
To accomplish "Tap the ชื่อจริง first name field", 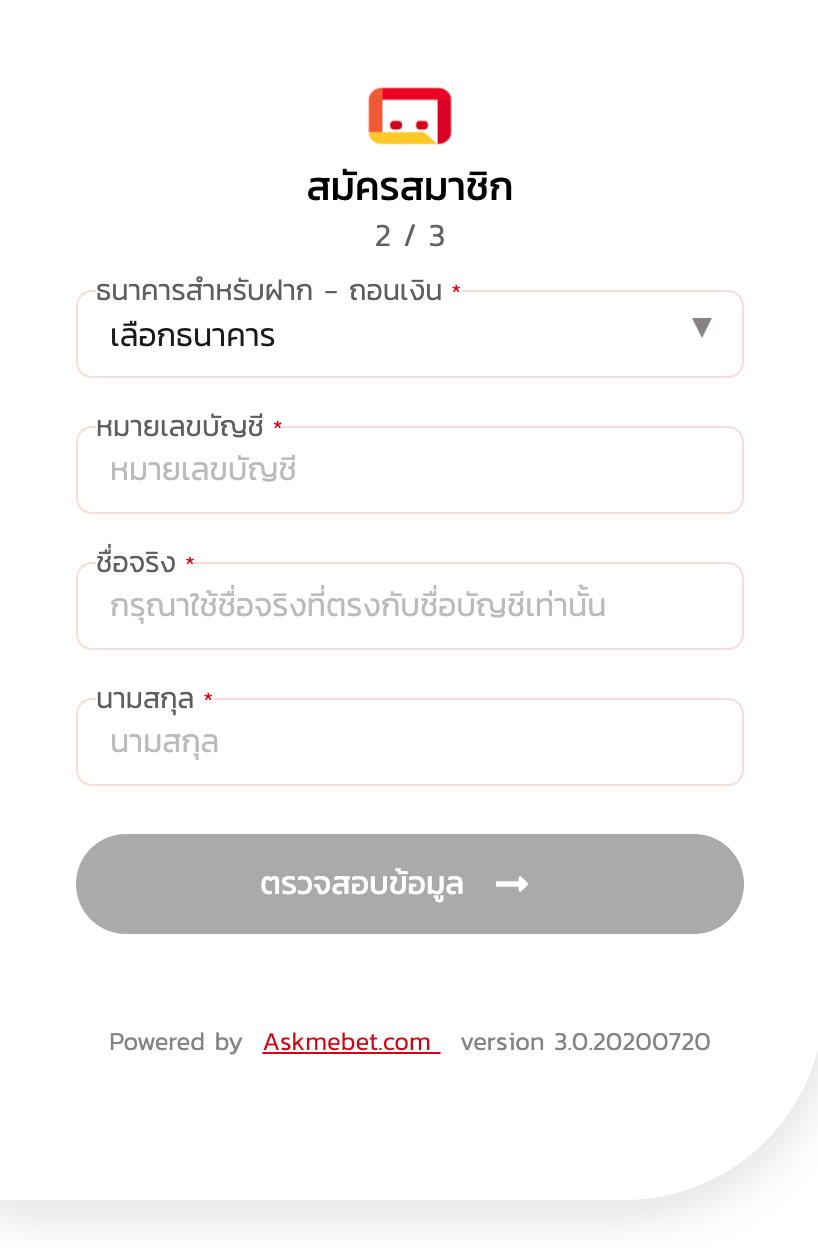I will point(410,606).
